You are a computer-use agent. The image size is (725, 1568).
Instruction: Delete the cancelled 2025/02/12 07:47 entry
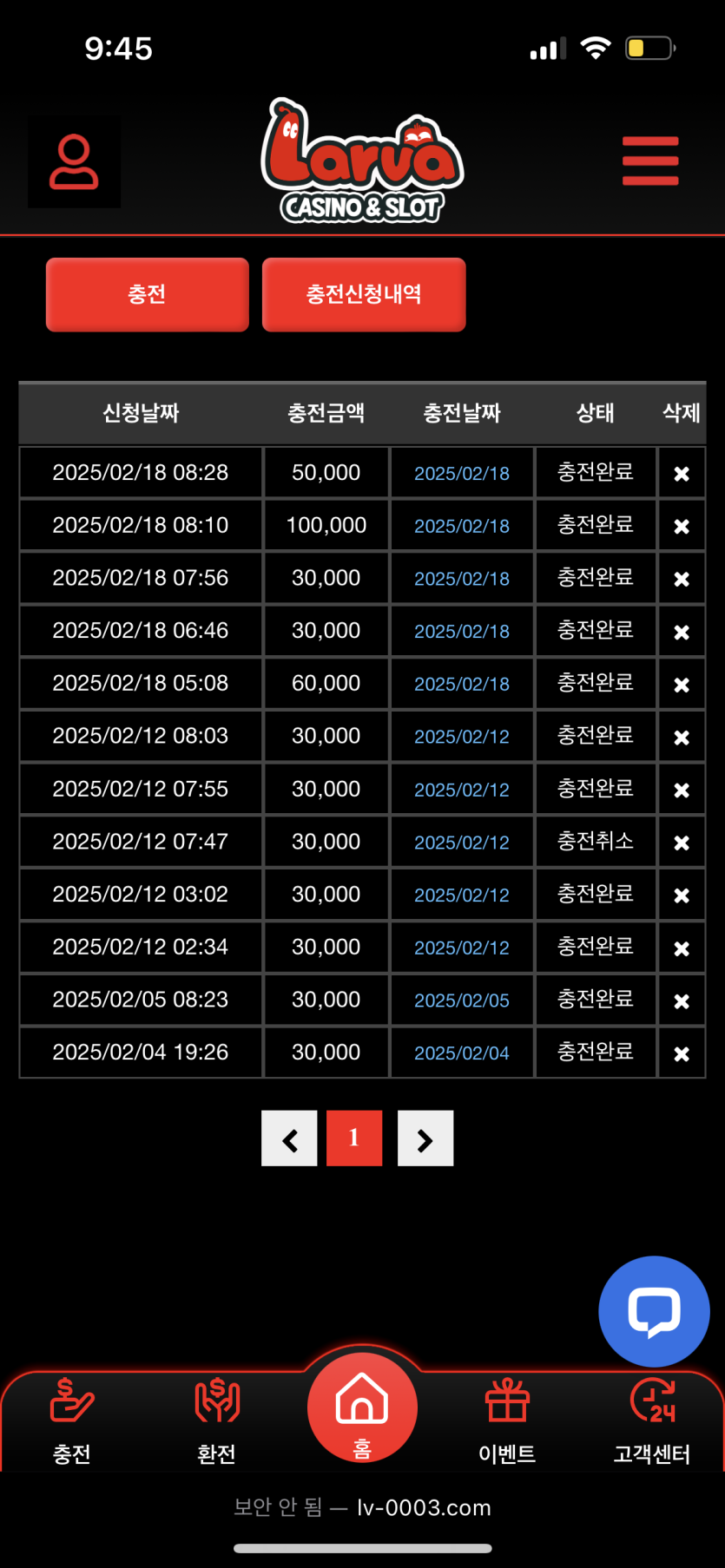coord(682,843)
